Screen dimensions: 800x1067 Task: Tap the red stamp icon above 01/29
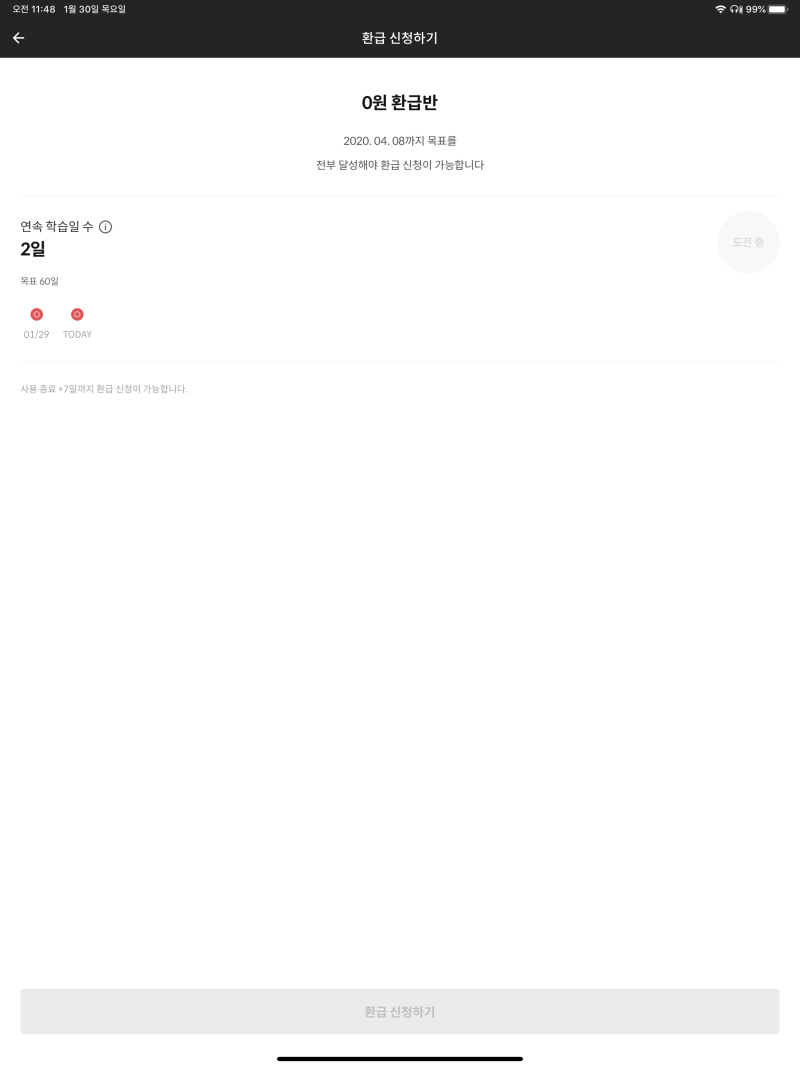pos(36,315)
